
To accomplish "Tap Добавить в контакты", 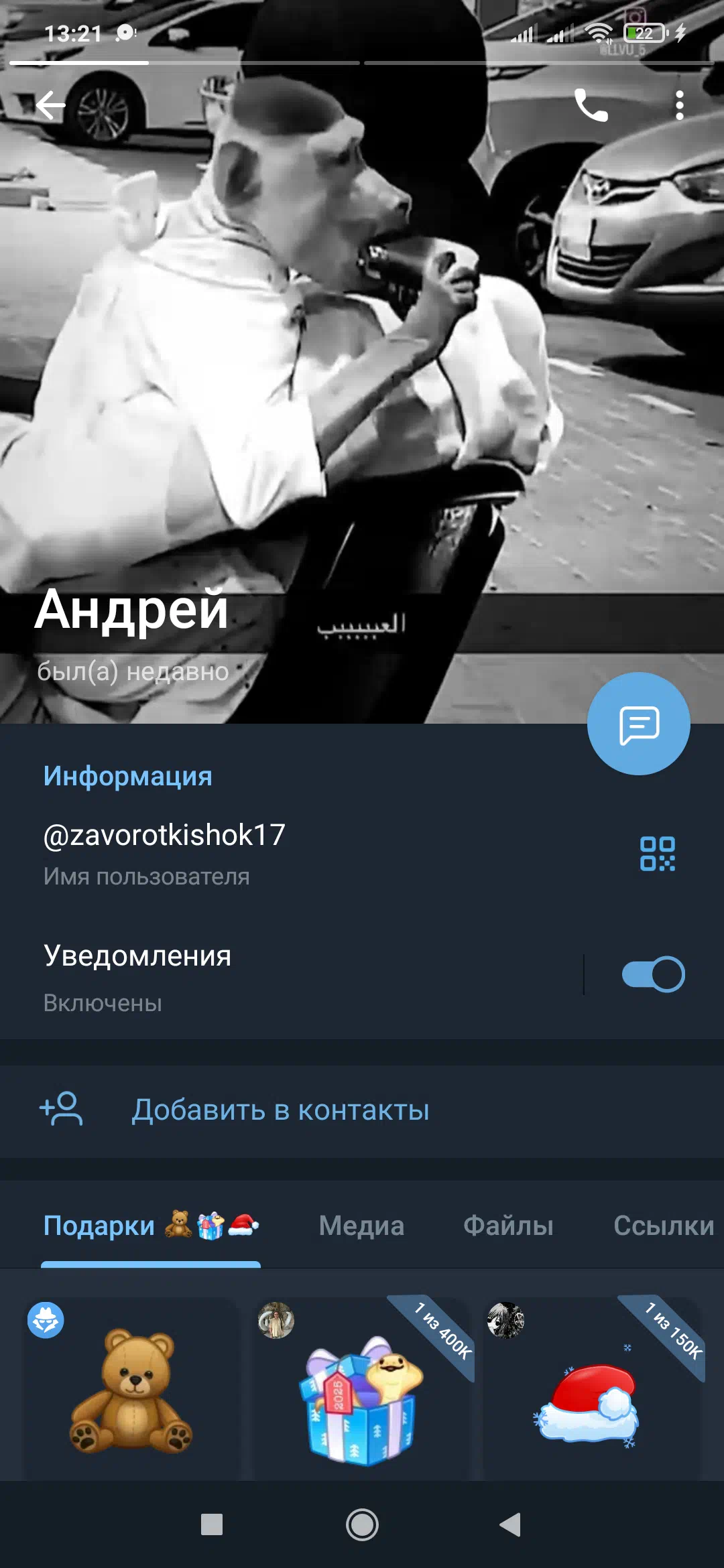I will point(280,1110).
